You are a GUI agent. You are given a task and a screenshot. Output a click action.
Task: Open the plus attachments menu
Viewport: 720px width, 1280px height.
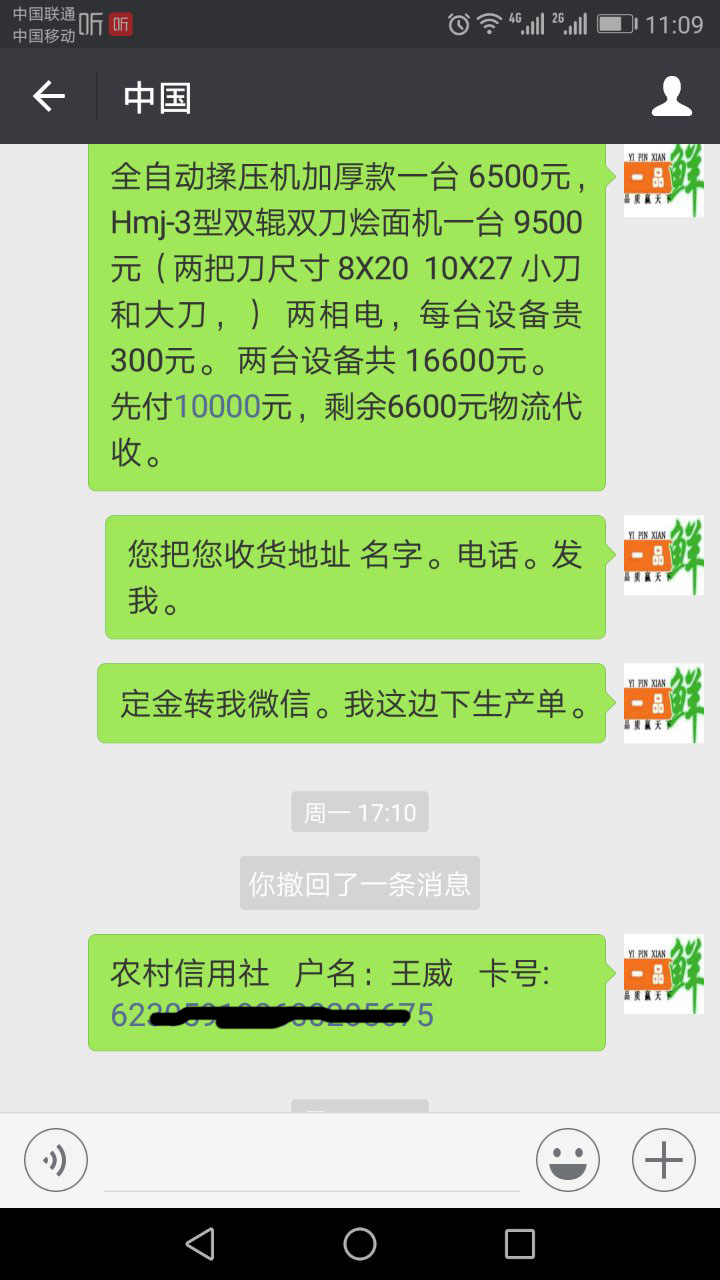coord(663,1160)
